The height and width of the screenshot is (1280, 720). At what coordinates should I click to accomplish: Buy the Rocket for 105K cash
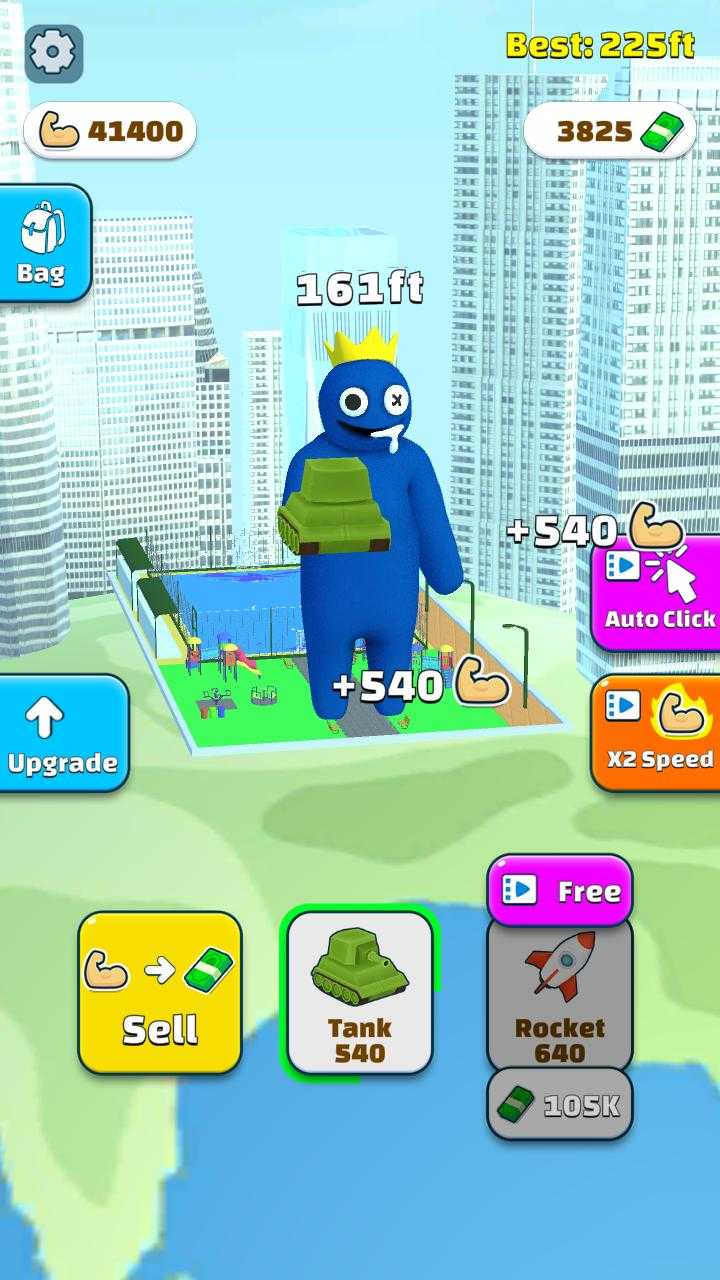(x=560, y=1105)
